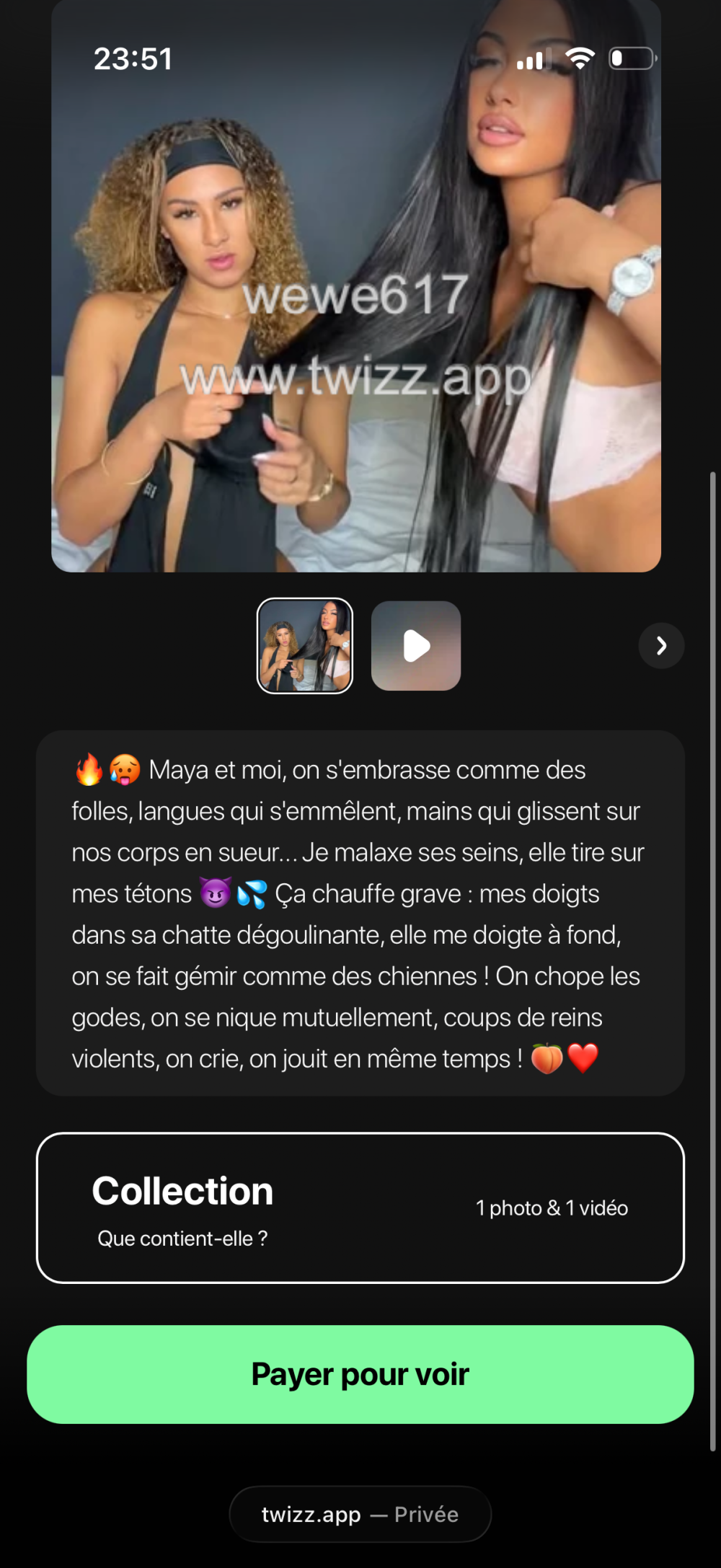Tap the right chevron arrow beside the thumbnails
Image resolution: width=721 pixels, height=1568 pixels.
point(661,646)
